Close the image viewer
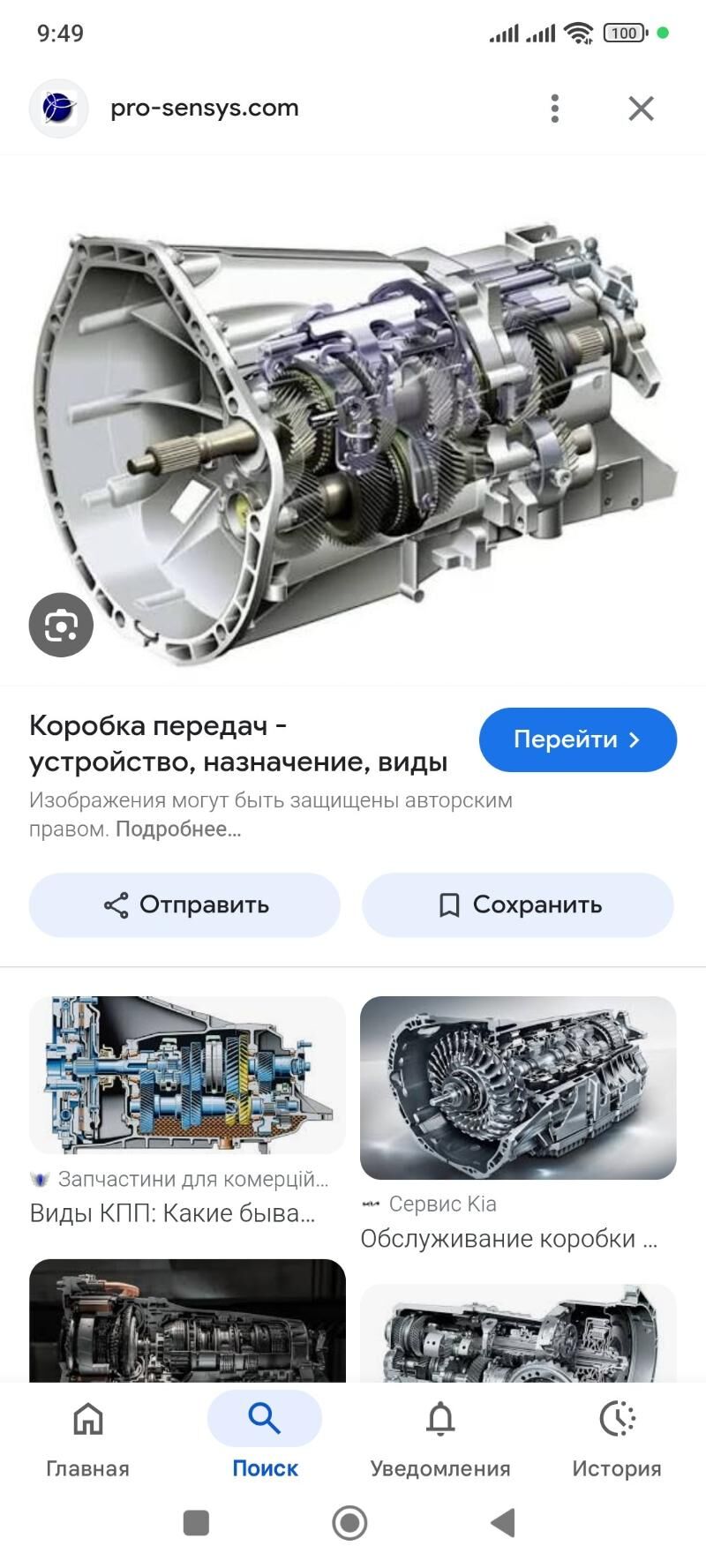 pyautogui.click(x=641, y=109)
